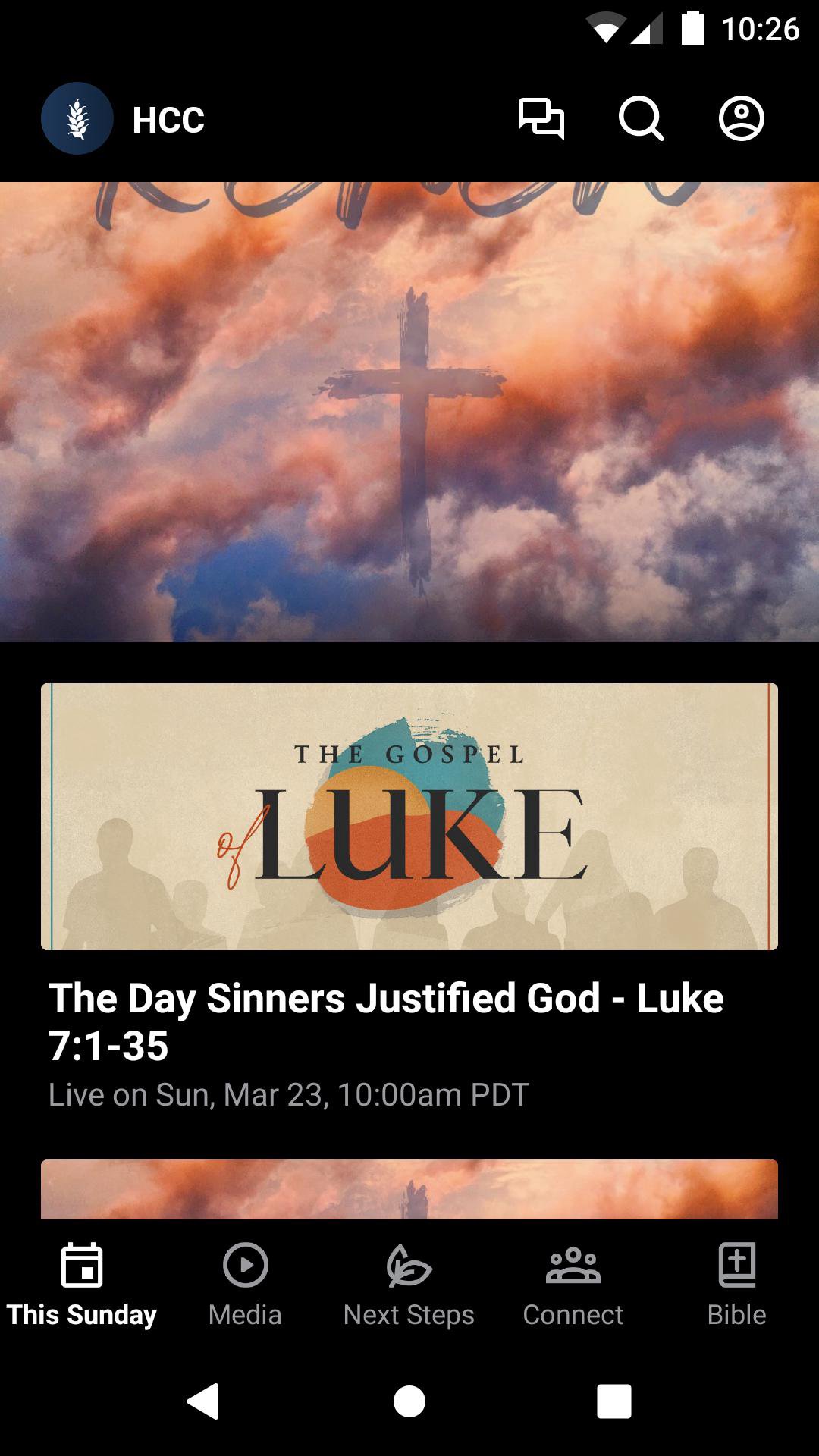Open the cross and clouds banner
This screenshot has width=819, height=1456.
(409, 412)
